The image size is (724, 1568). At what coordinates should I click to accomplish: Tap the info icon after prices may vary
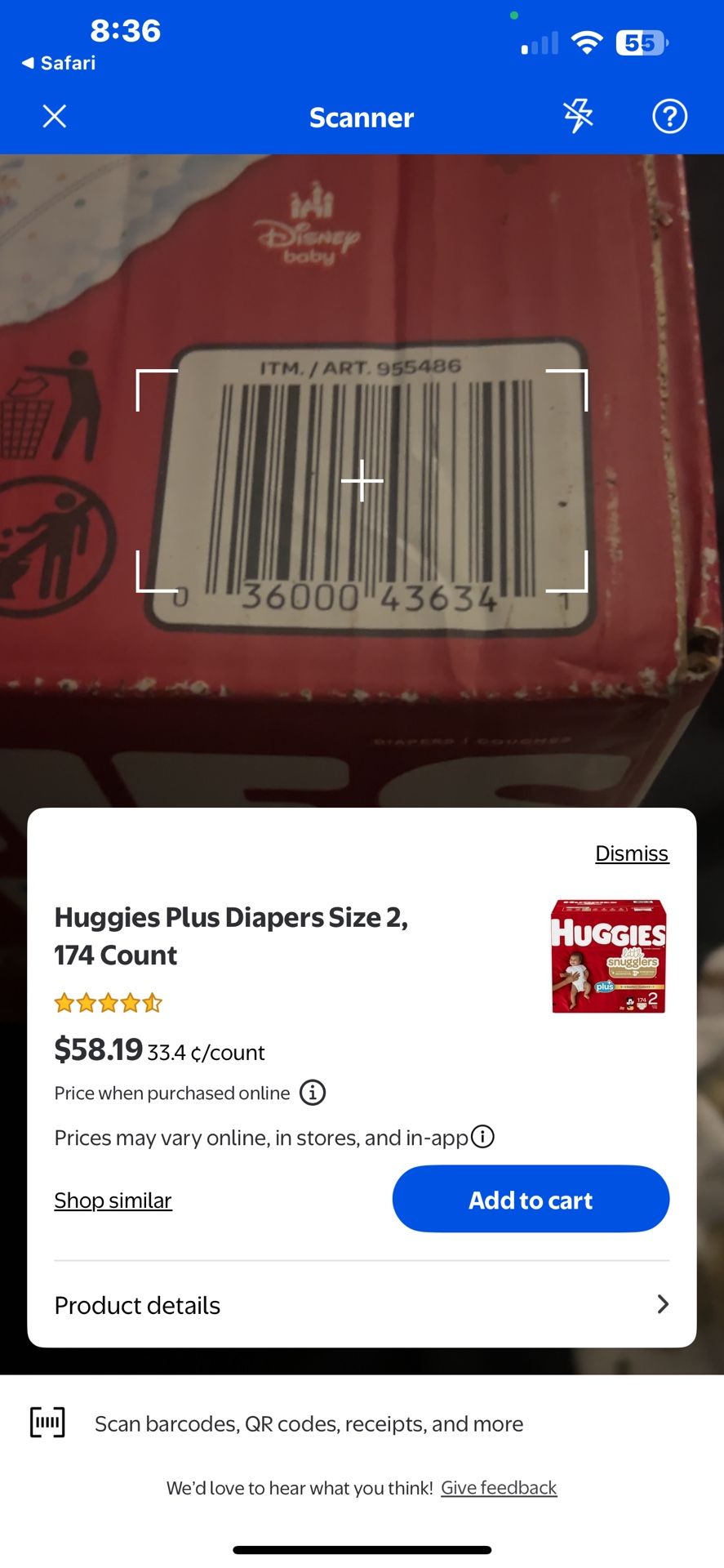coord(482,1136)
